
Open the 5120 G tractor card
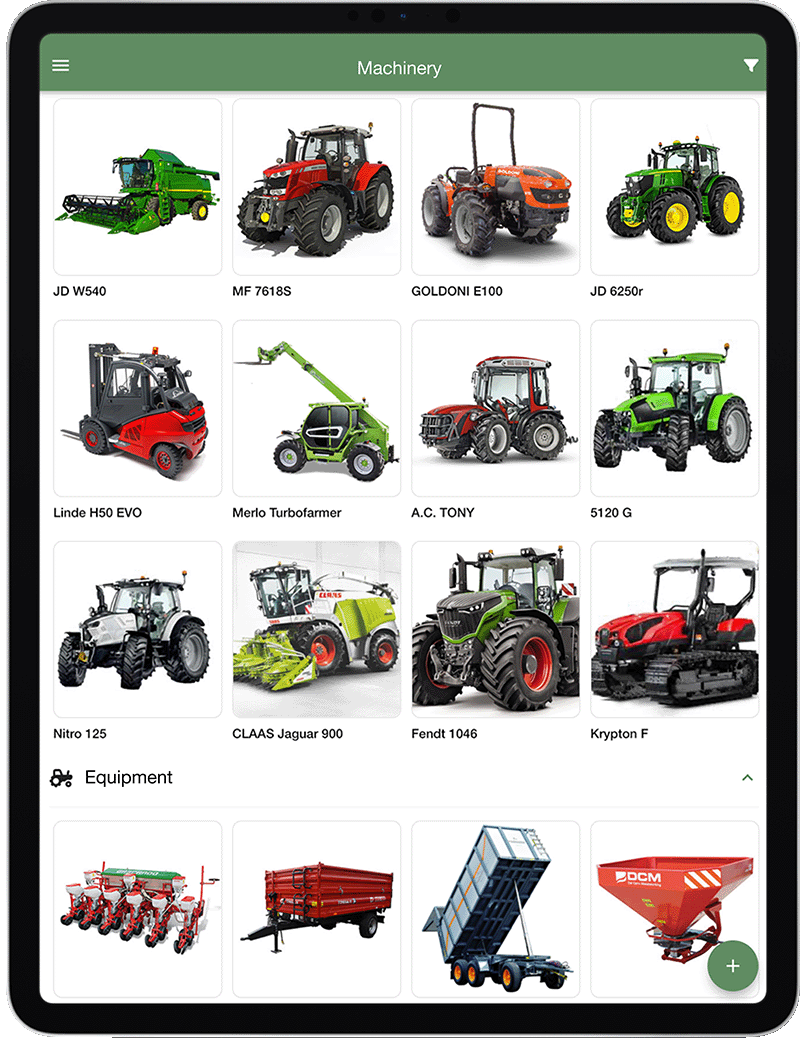pyautogui.click(x=674, y=407)
